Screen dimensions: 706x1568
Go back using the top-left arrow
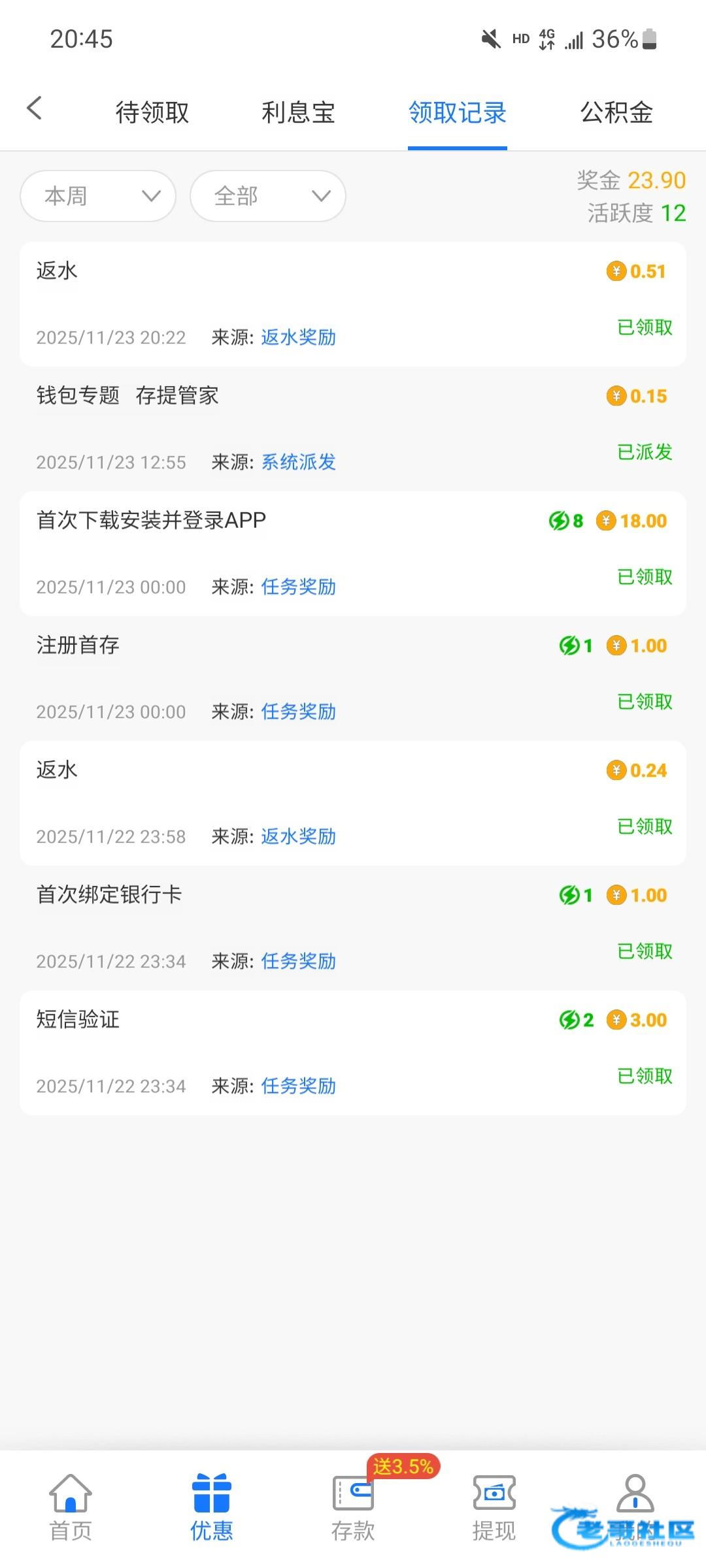point(35,108)
